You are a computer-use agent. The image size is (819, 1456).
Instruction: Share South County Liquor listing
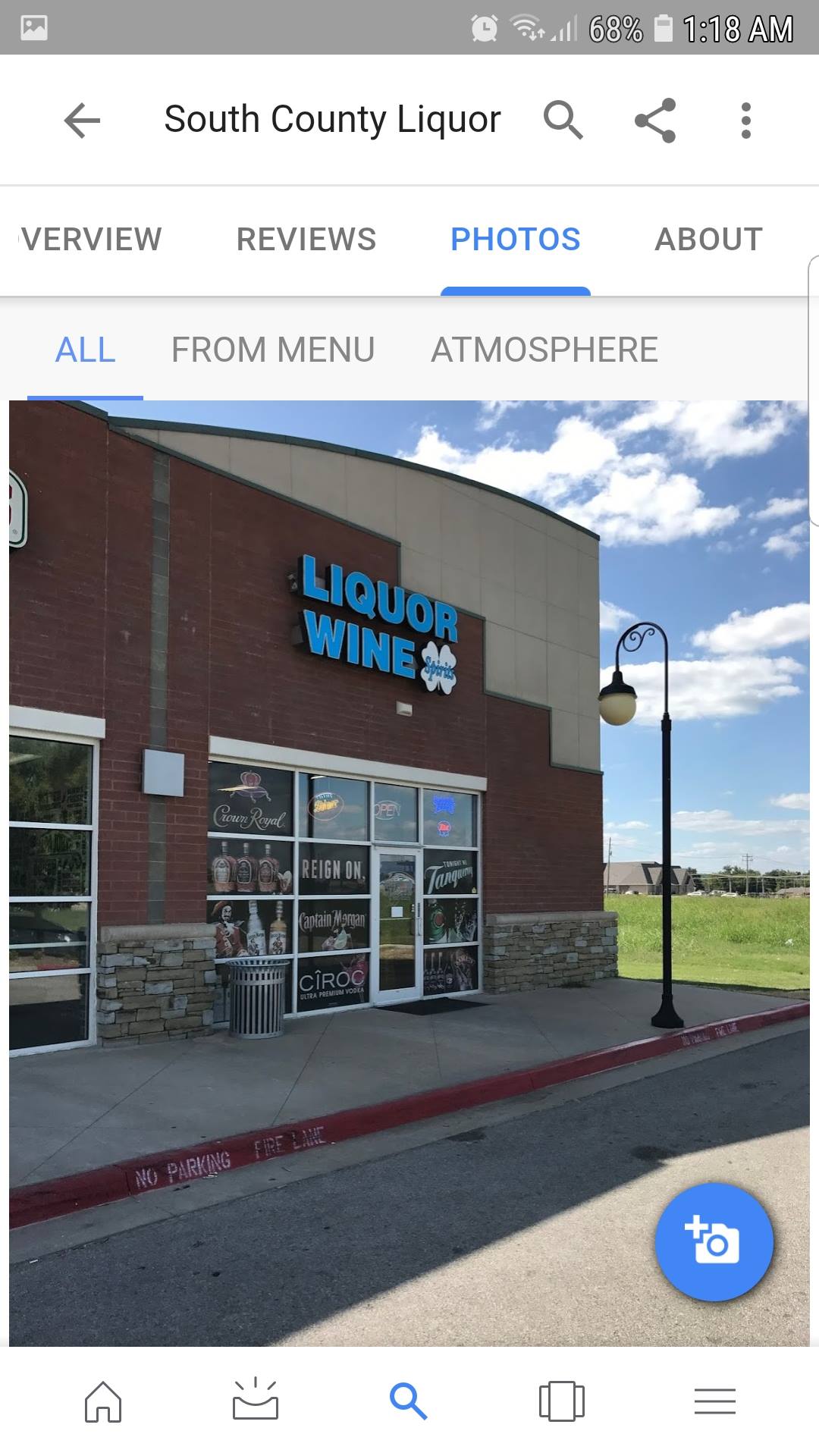point(655,121)
